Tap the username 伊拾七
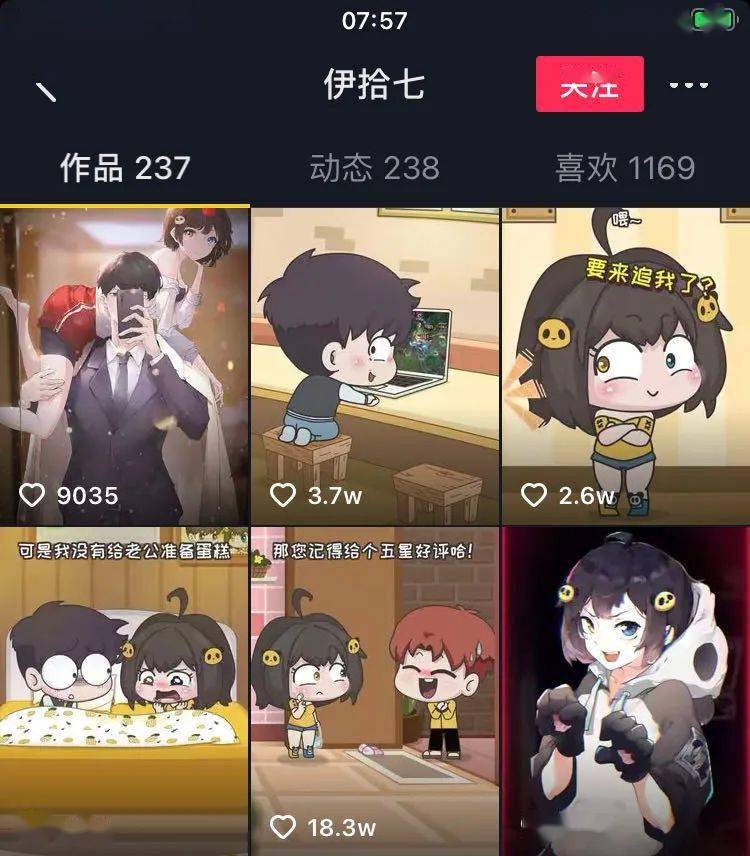 (375, 83)
